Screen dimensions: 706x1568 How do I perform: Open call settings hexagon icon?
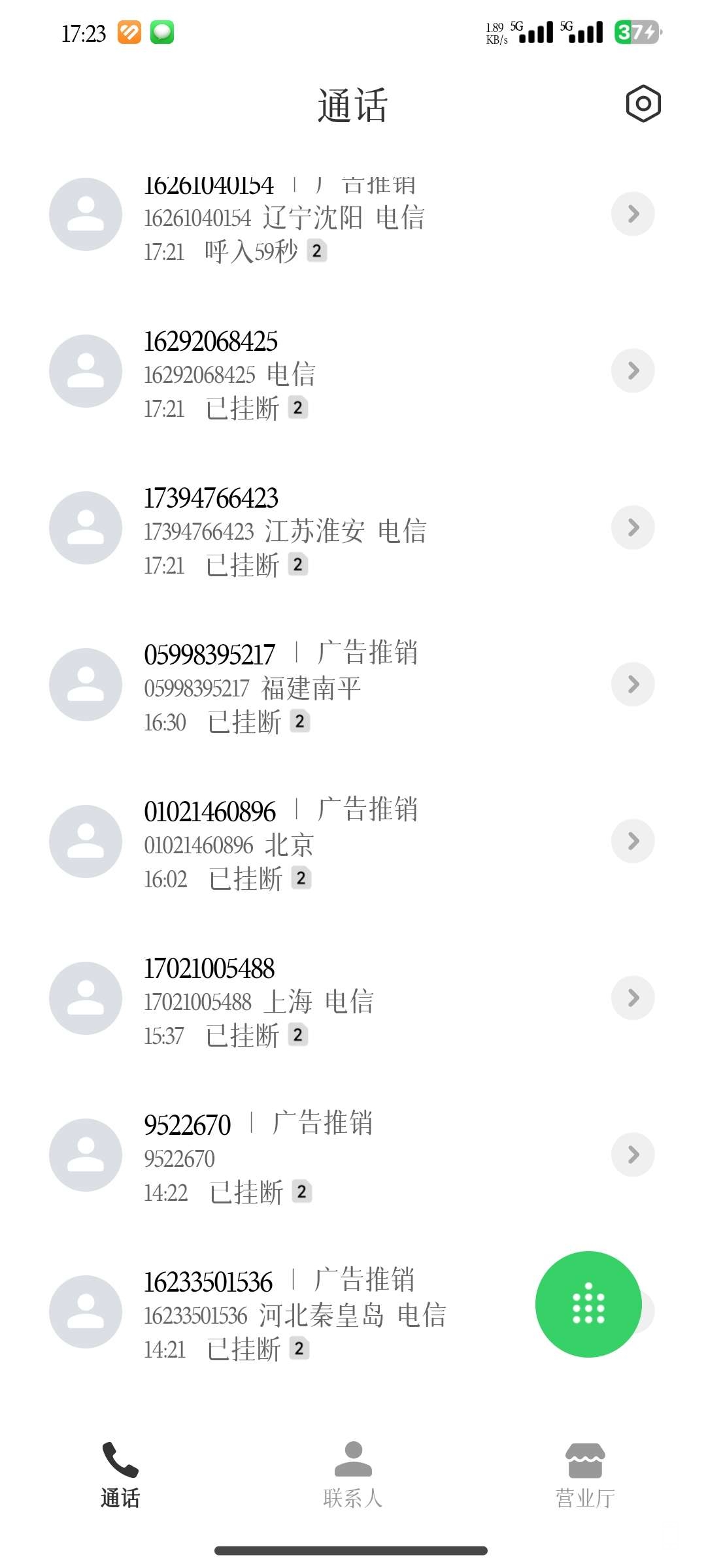[x=643, y=104]
